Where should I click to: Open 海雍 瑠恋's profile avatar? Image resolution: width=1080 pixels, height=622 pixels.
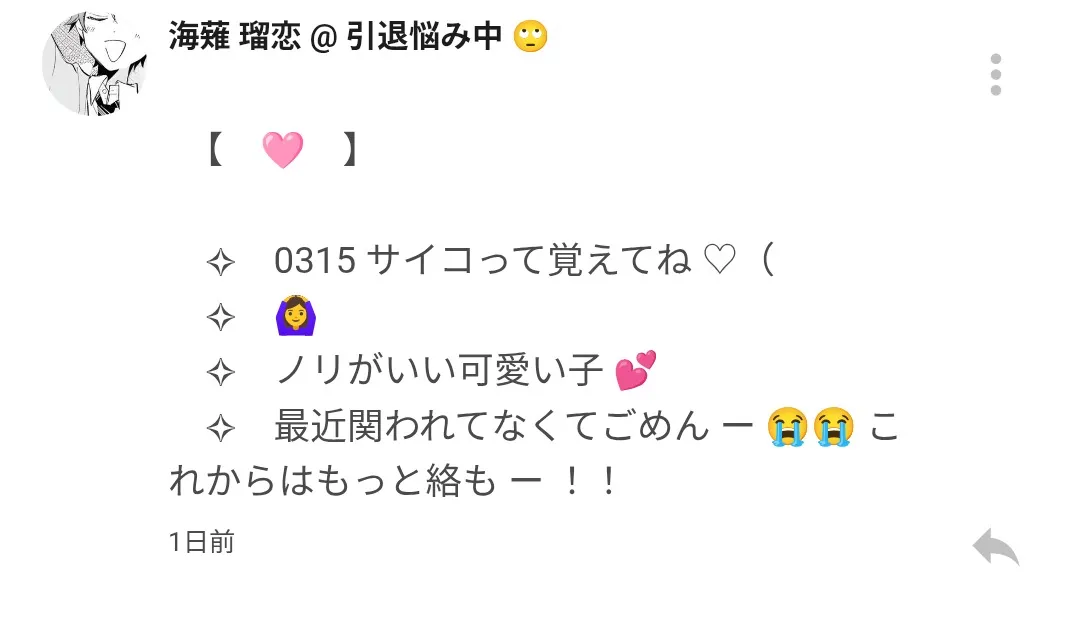[x=94, y=66]
